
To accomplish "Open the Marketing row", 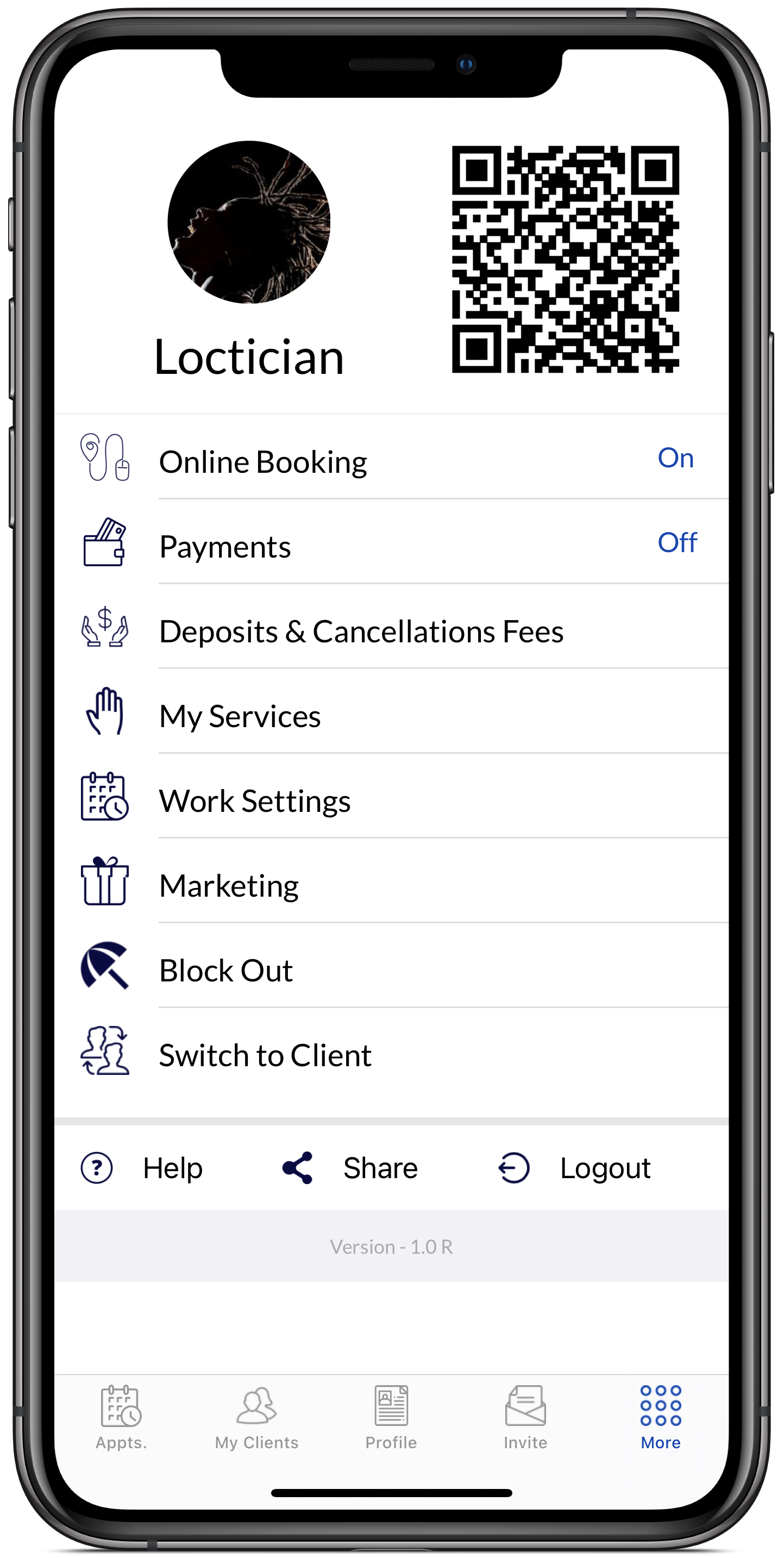I will (x=229, y=885).
